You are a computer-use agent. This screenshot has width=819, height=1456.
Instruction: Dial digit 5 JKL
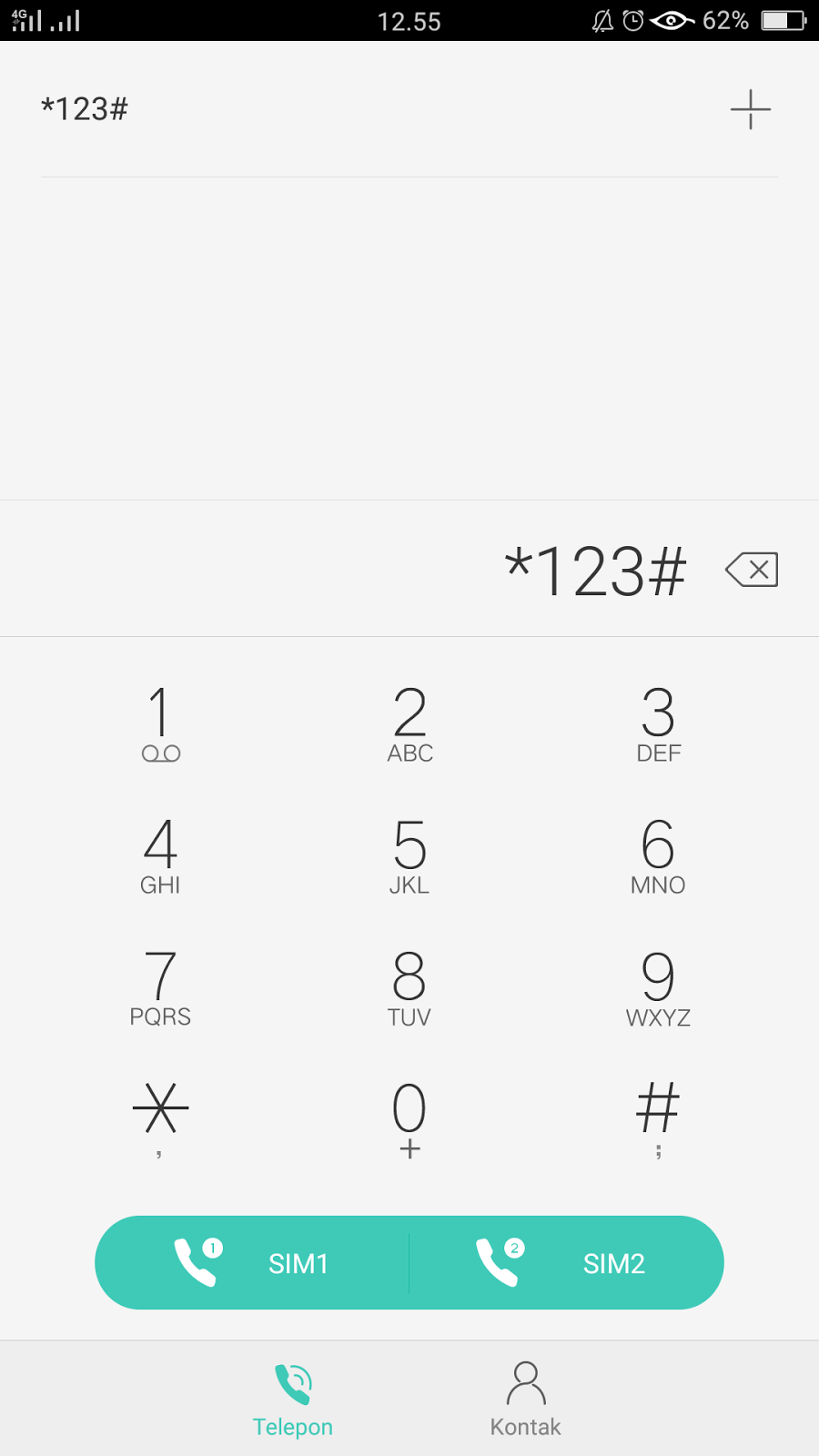pos(409,856)
